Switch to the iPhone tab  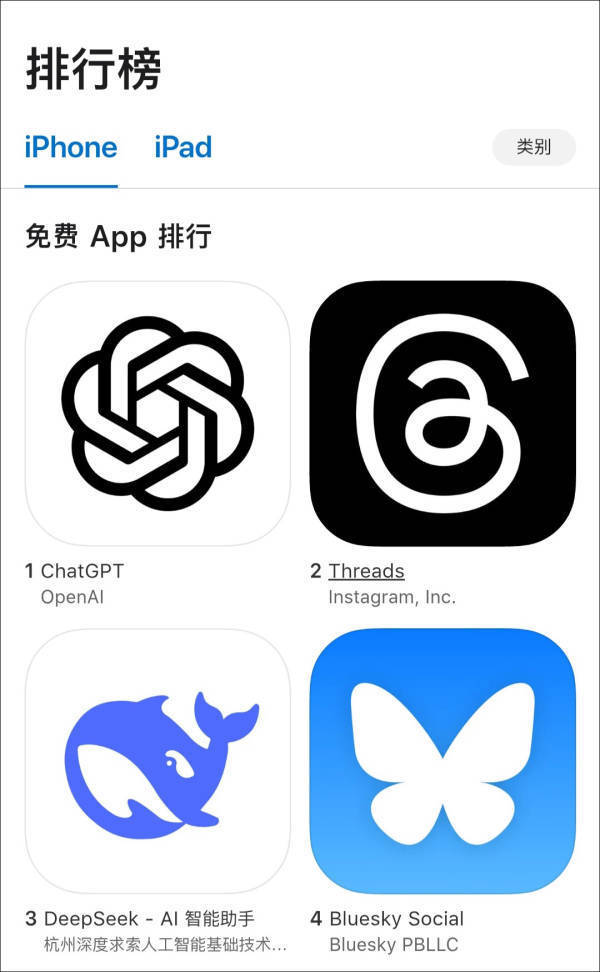click(71, 148)
